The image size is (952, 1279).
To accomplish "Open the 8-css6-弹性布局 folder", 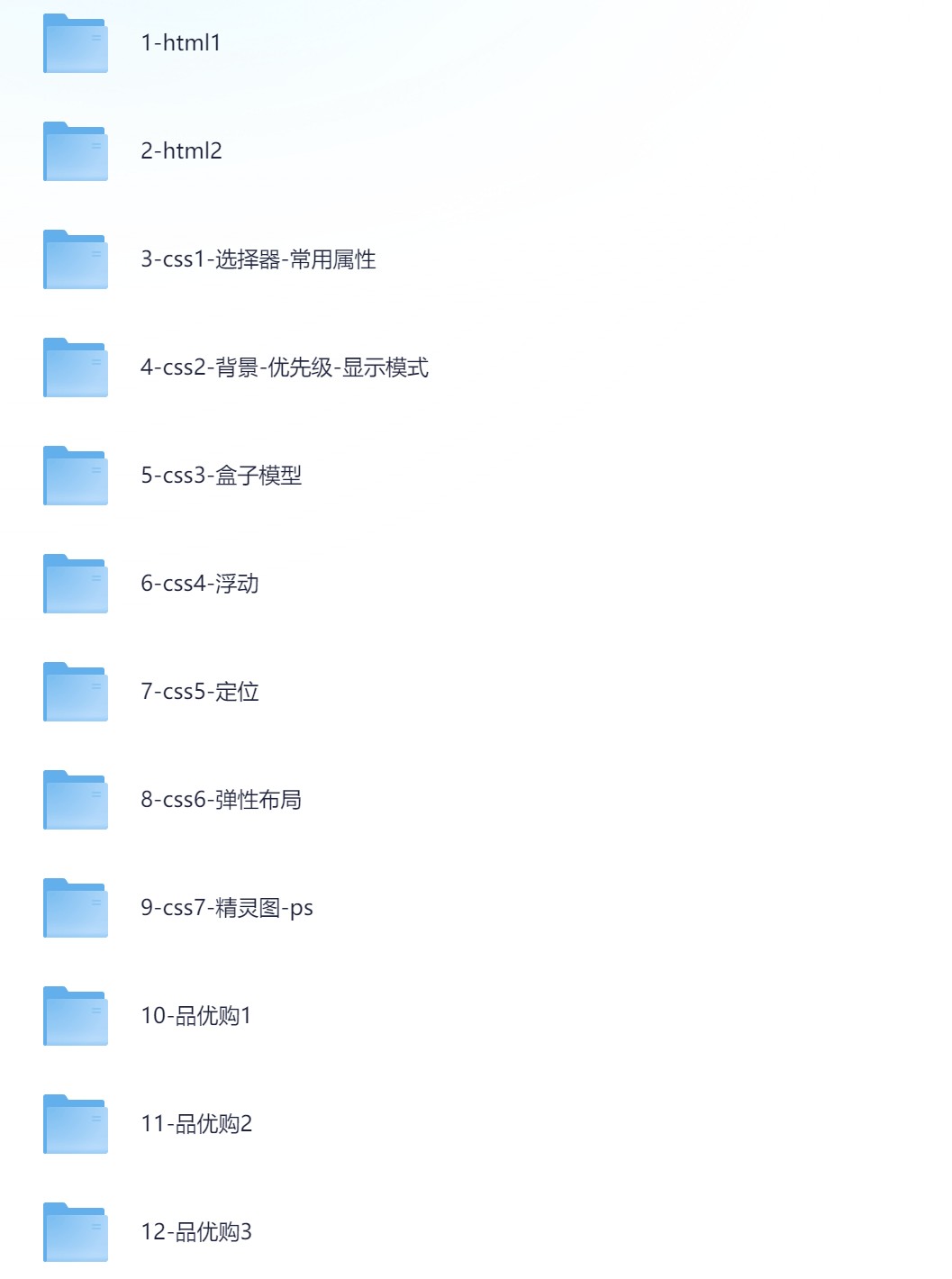I will [x=221, y=800].
